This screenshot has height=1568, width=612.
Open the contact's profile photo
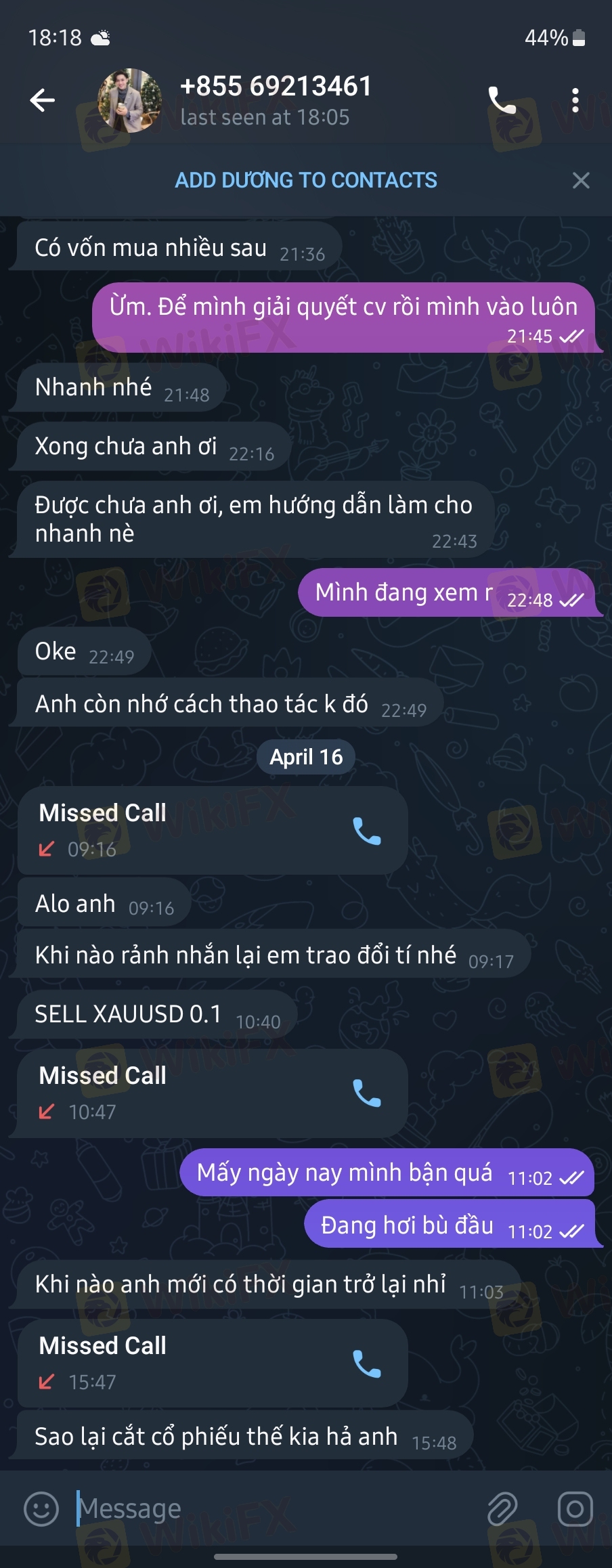(x=129, y=100)
